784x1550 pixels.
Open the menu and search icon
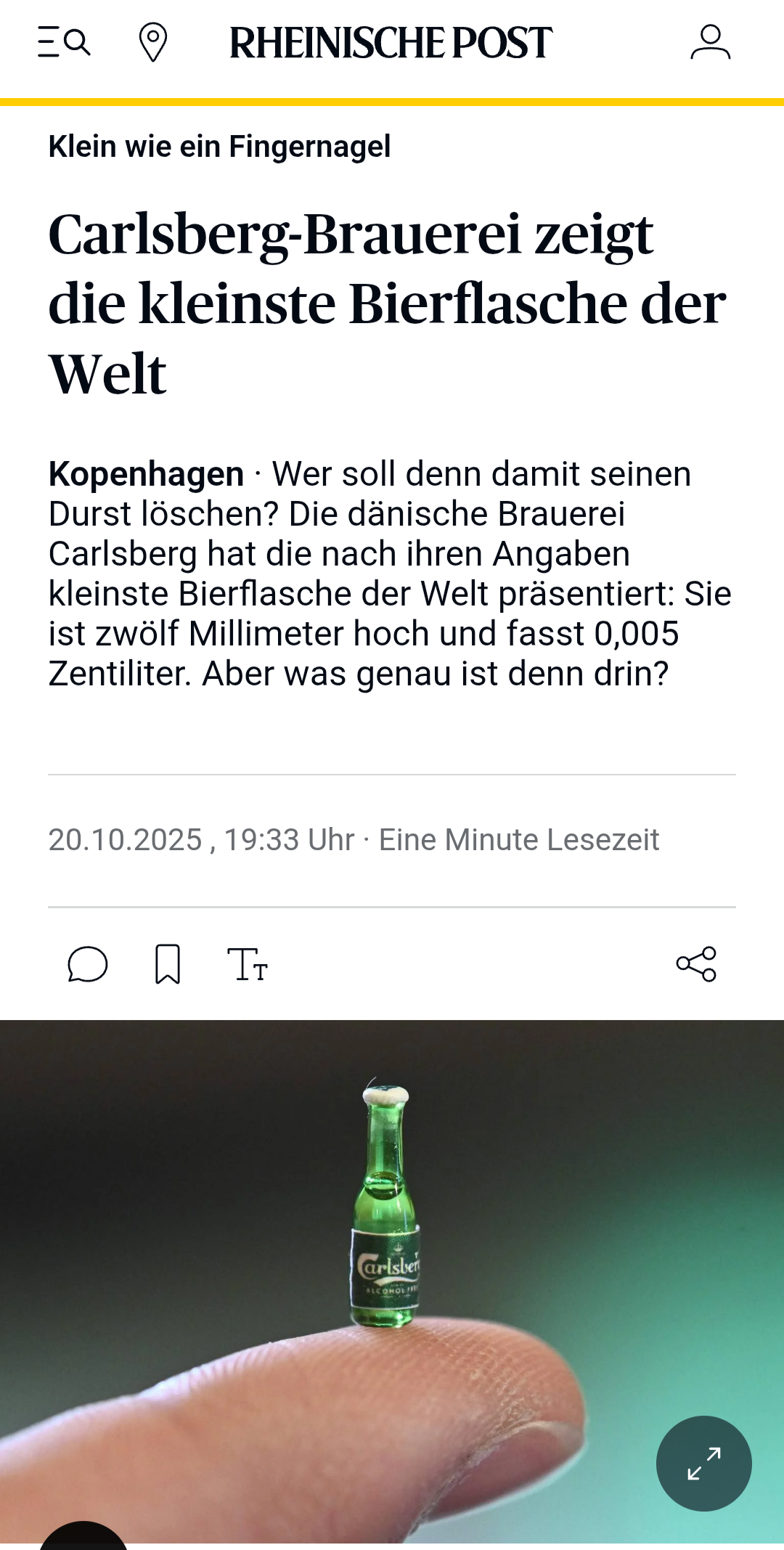(64, 42)
